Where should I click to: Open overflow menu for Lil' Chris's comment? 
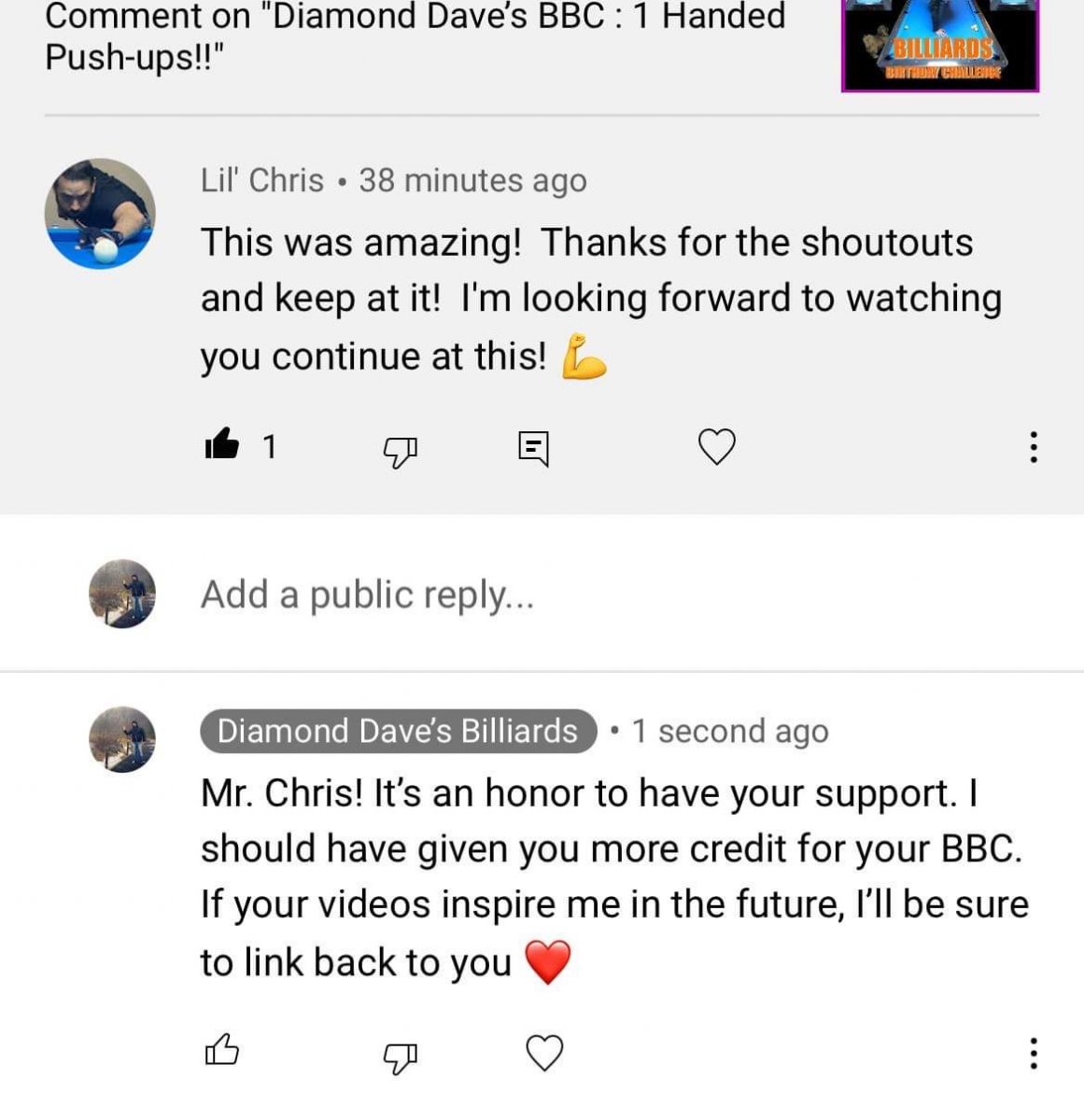click(x=1033, y=447)
